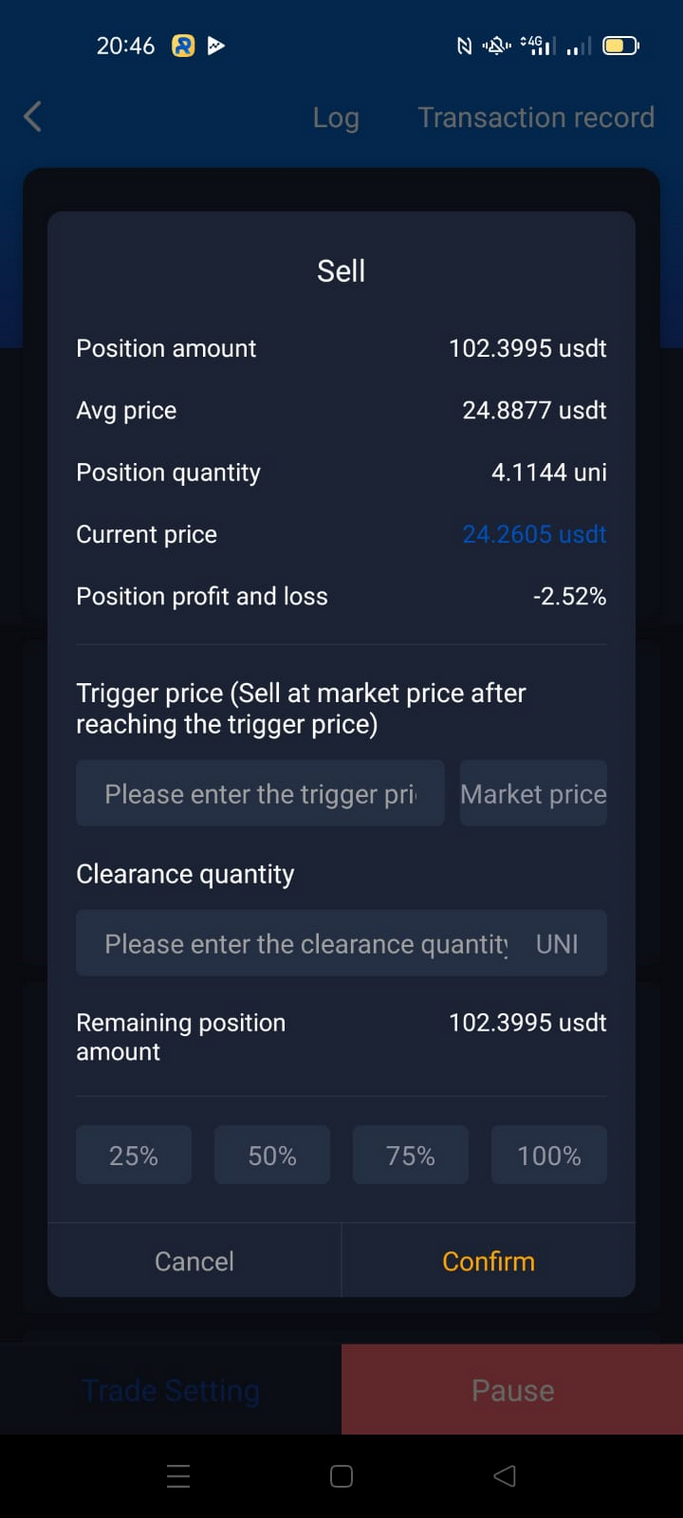This screenshot has height=1518, width=683.
Task: Open the Log page
Action: click(x=336, y=118)
